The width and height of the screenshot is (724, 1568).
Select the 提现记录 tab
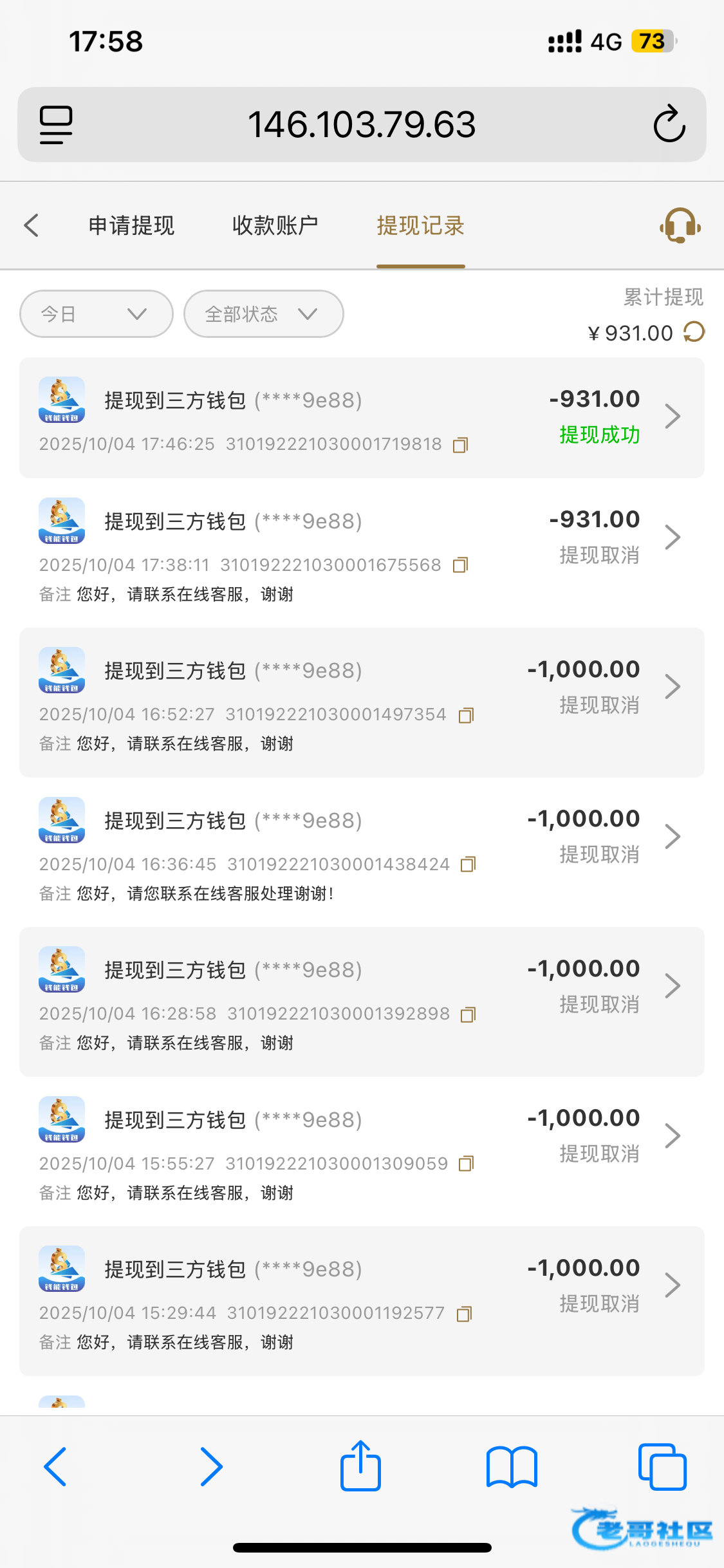(420, 226)
